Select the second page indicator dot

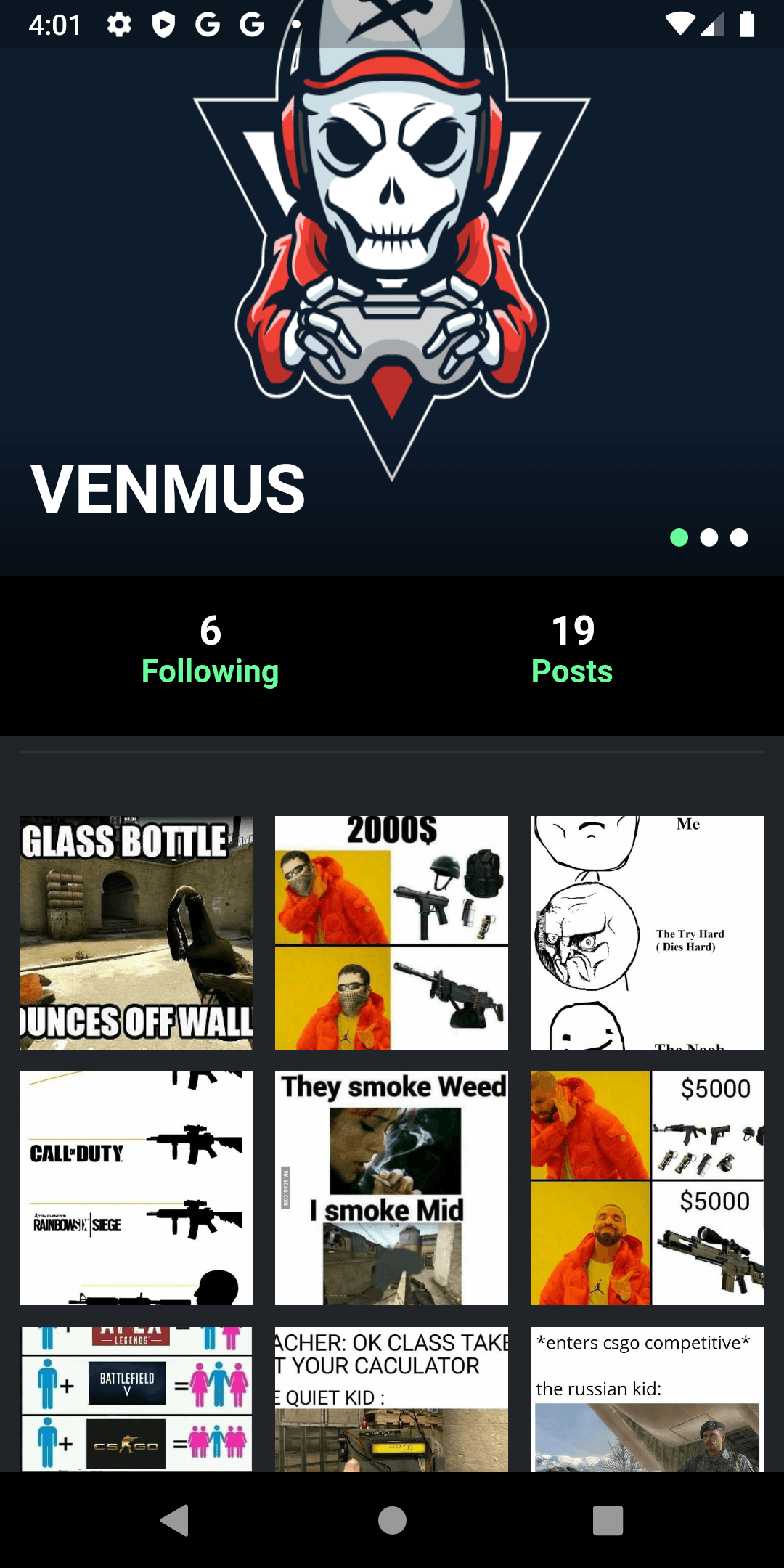(709, 537)
